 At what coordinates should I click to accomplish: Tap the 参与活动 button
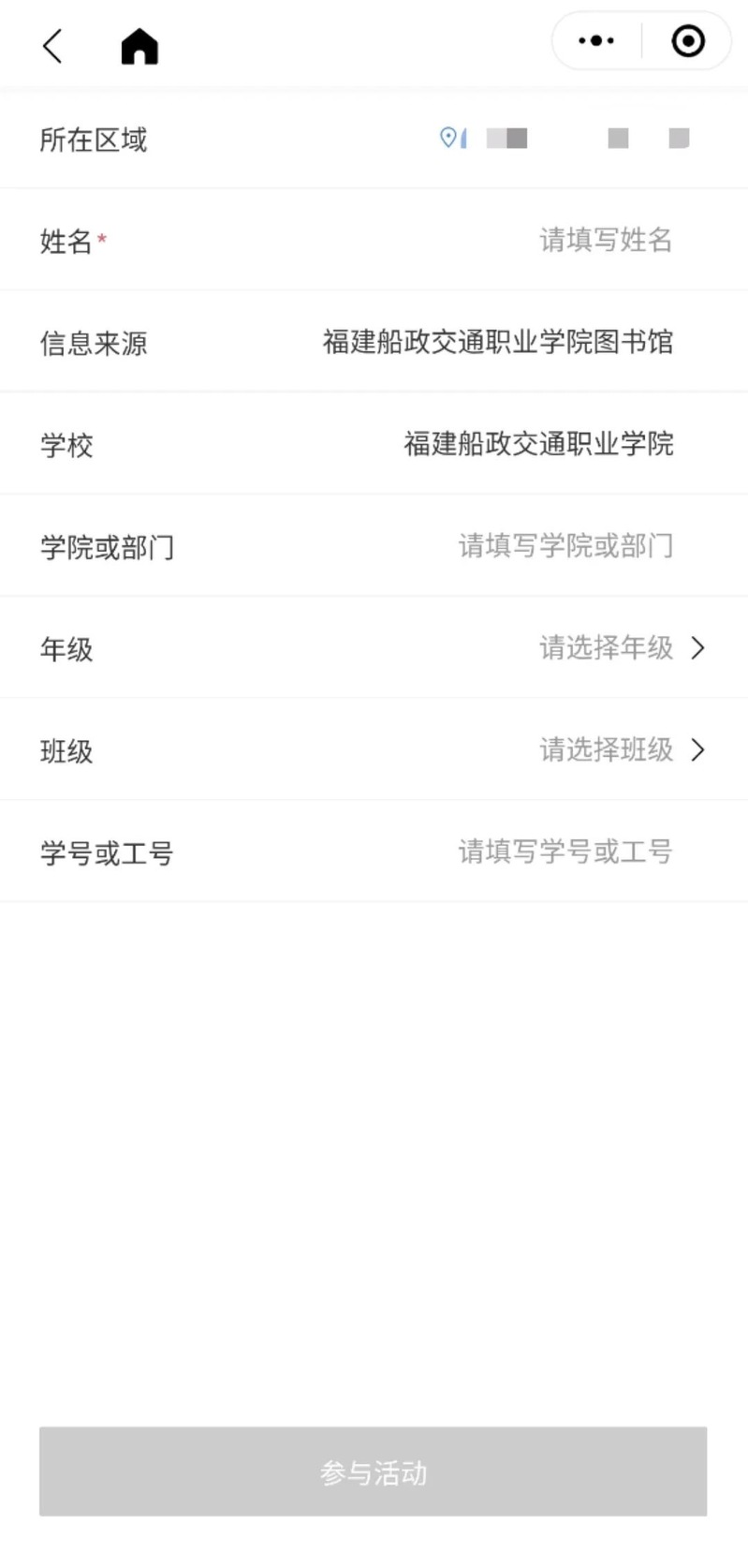pyautogui.click(x=373, y=1472)
